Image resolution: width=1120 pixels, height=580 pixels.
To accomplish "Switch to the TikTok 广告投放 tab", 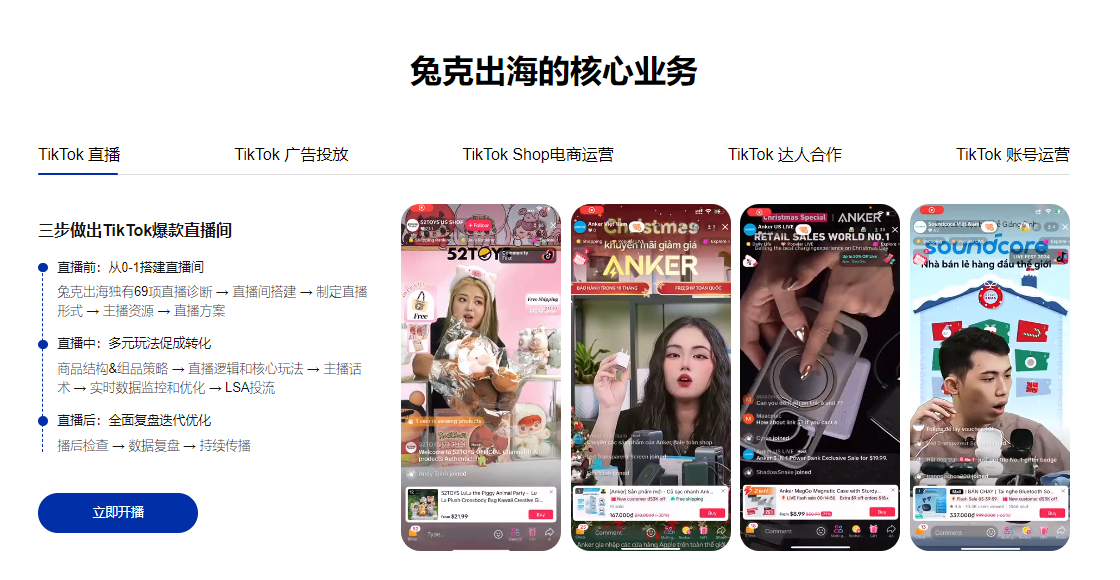I will pyautogui.click(x=291, y=154).
